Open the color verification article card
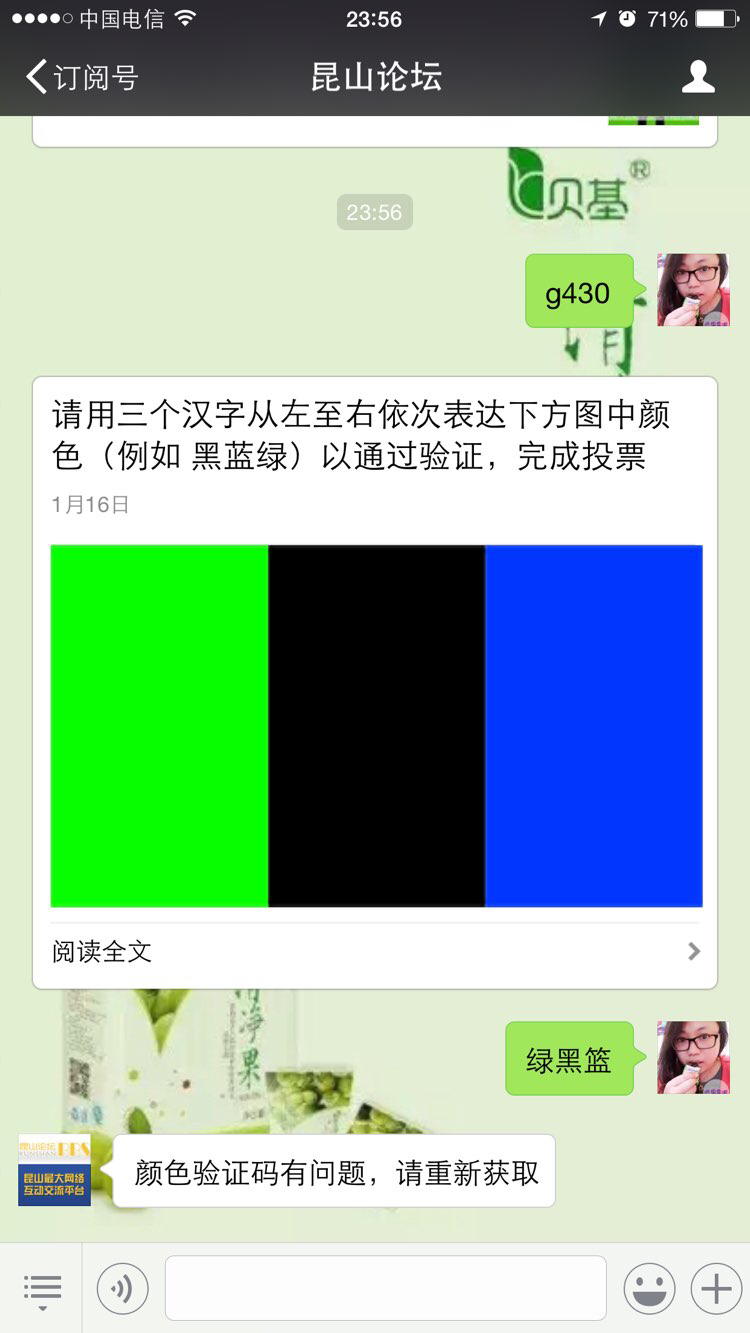Viewport: 750px width, 1333px height. click(x=375, y=683)
